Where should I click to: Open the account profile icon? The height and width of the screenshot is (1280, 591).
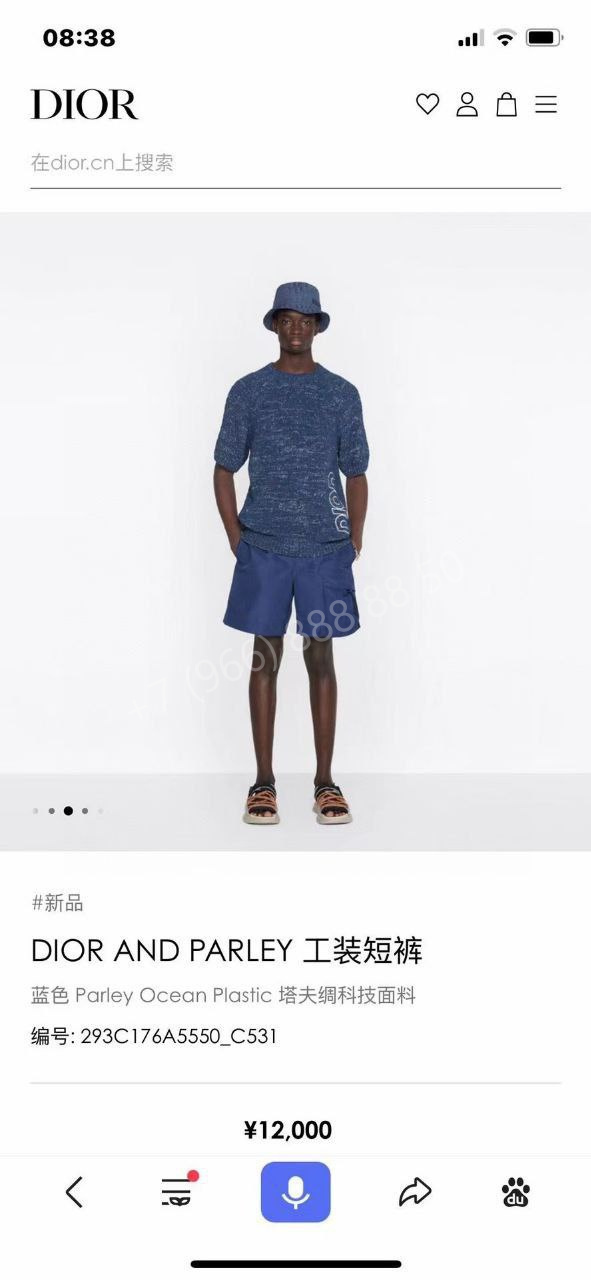[x=467, y=104]
